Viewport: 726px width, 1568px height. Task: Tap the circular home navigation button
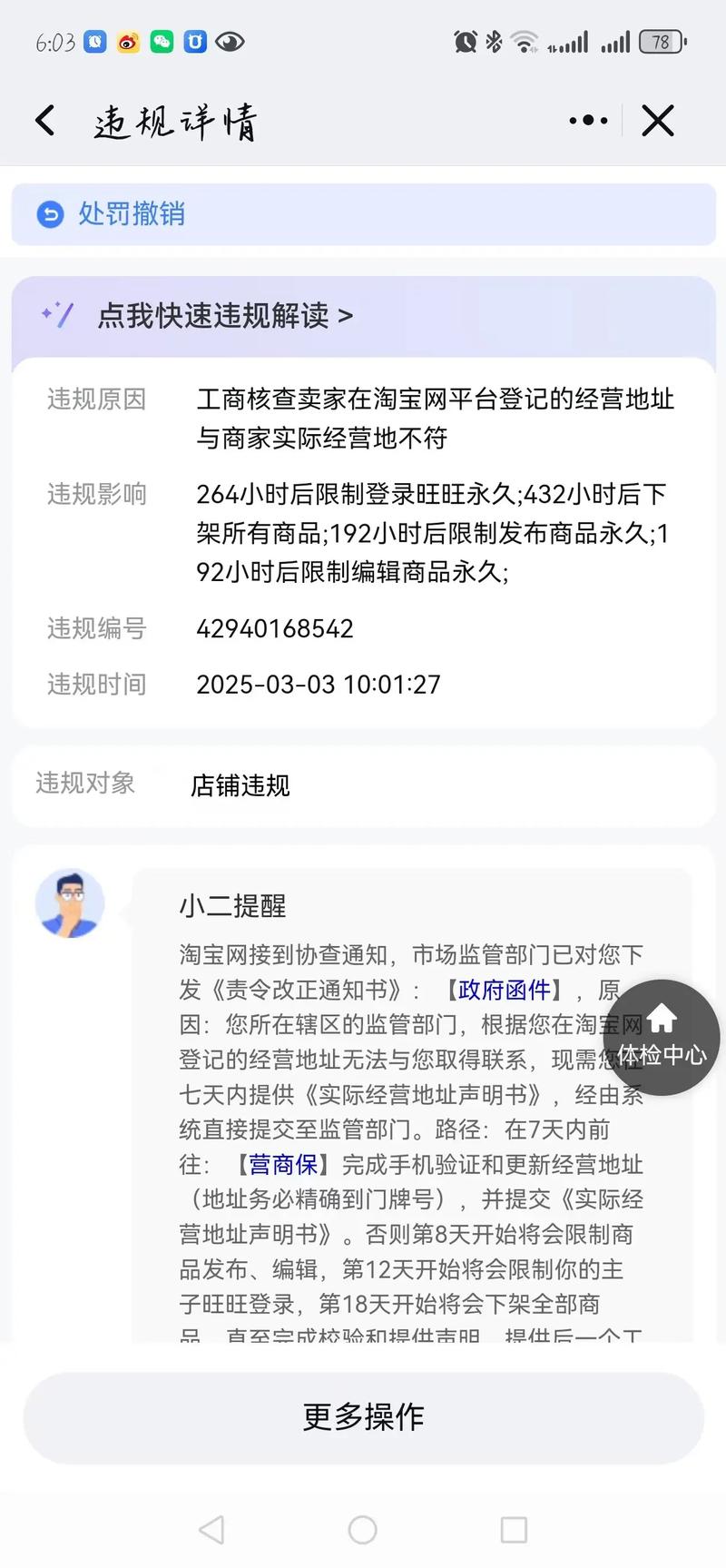point(363,1529)
